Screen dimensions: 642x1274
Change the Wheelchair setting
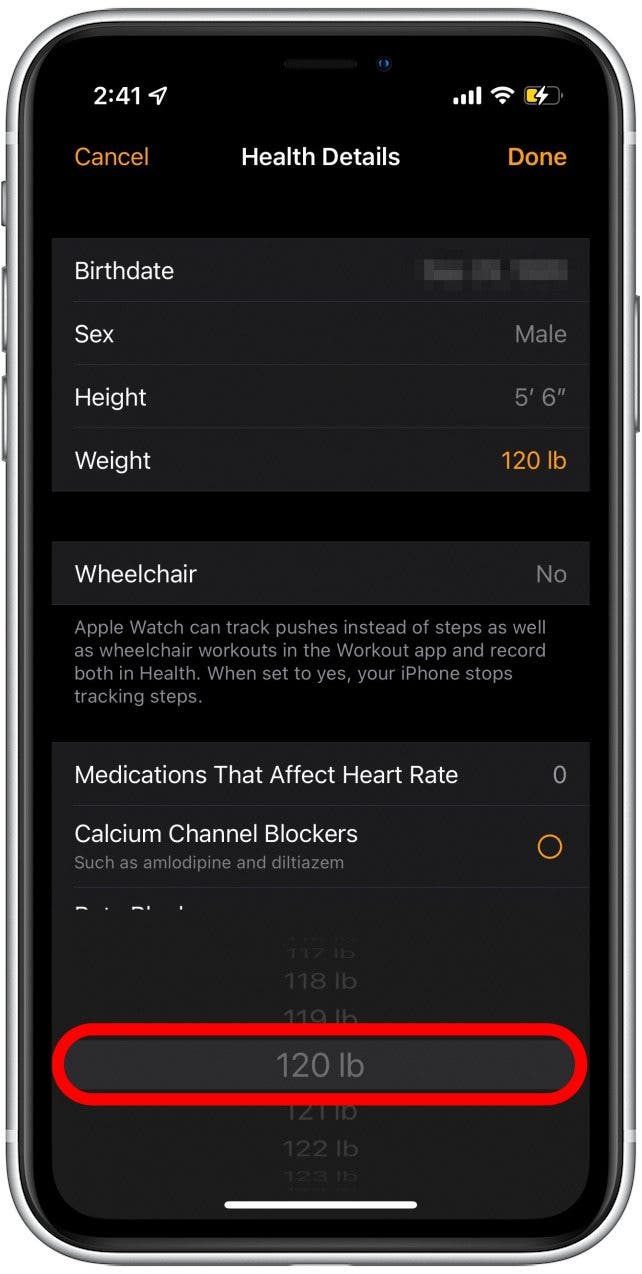click(x=320, y=574)
